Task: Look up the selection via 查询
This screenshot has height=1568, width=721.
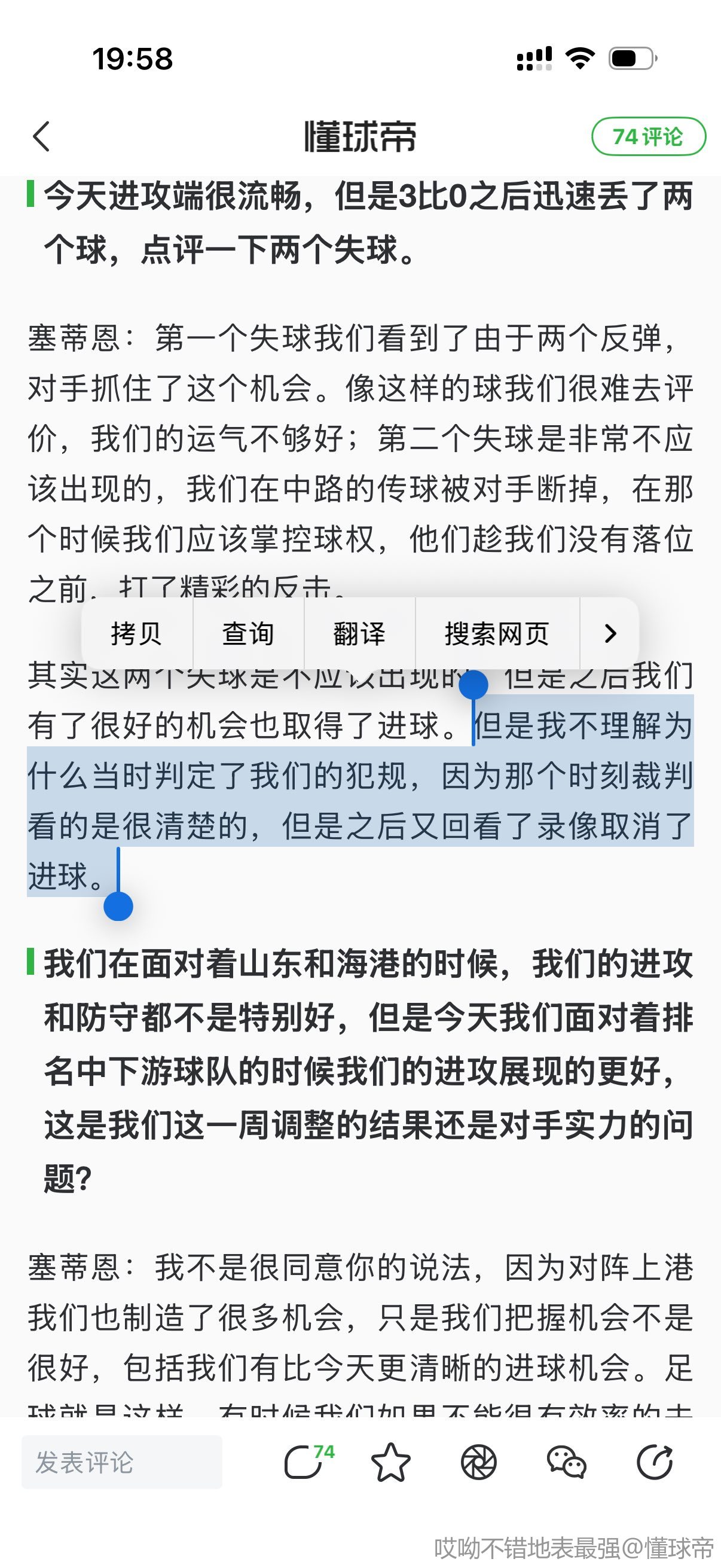Action: click(248, 634)
